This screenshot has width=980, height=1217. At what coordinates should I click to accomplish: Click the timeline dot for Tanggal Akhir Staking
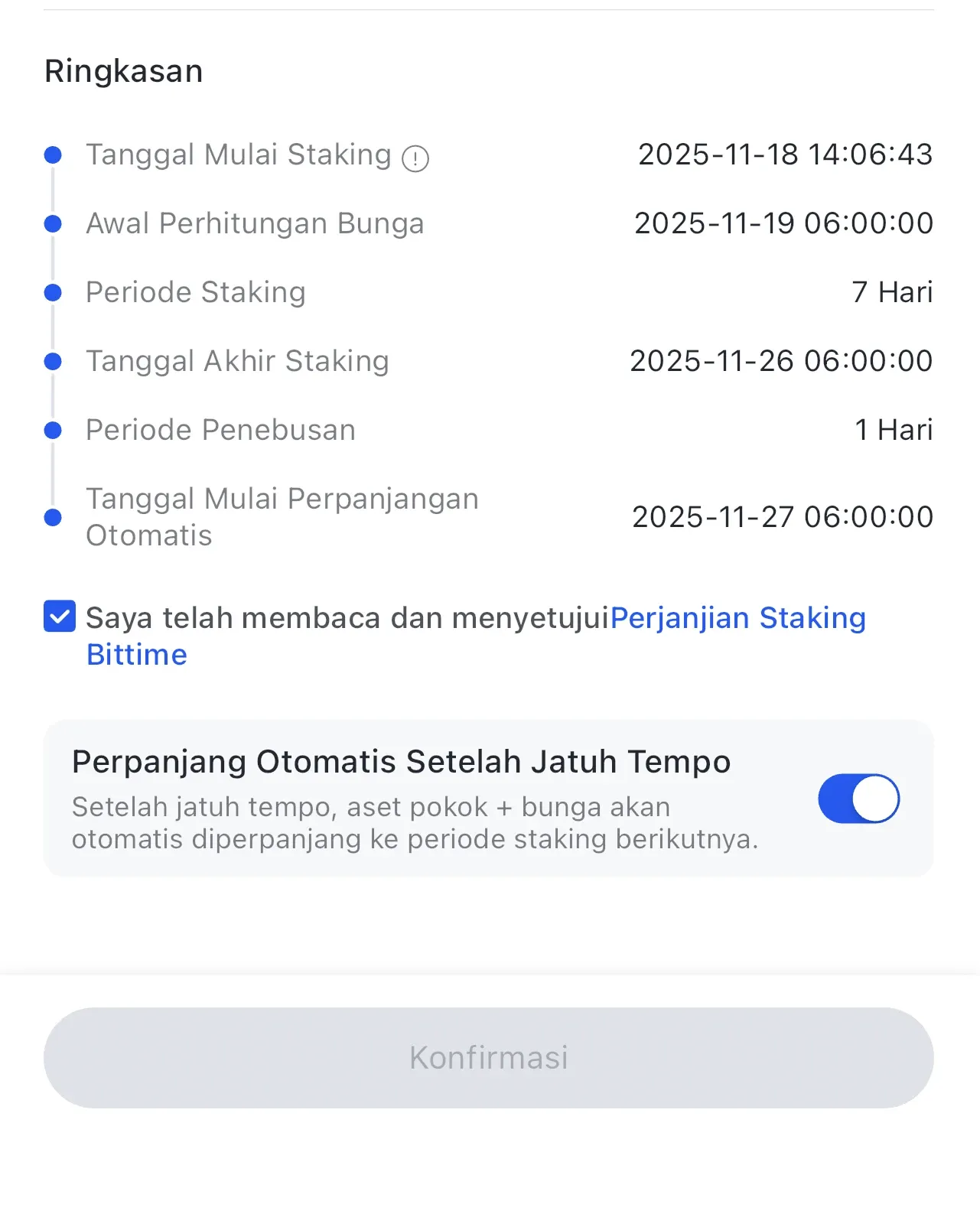tap(53, 361)
